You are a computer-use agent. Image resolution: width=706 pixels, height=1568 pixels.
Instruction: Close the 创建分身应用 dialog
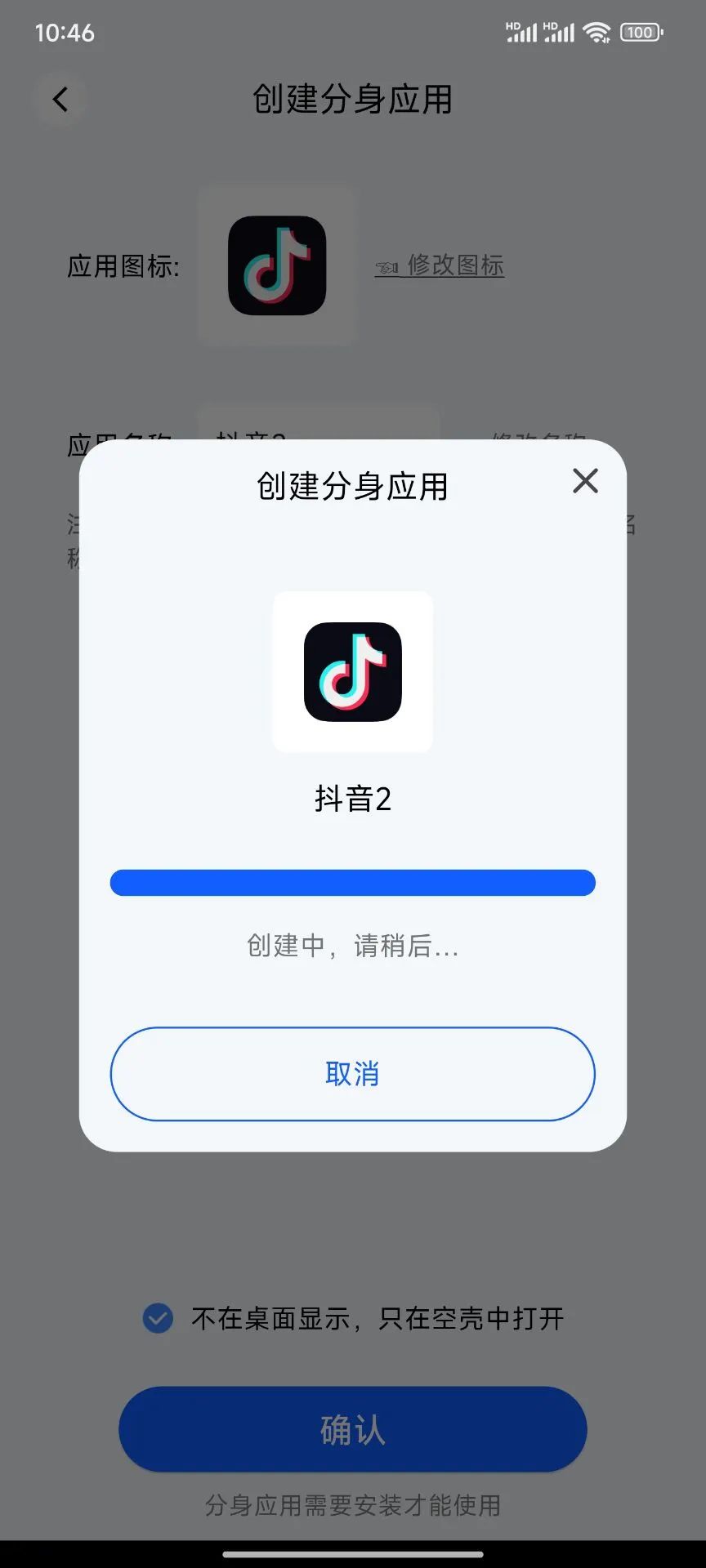tap(585, 481)
